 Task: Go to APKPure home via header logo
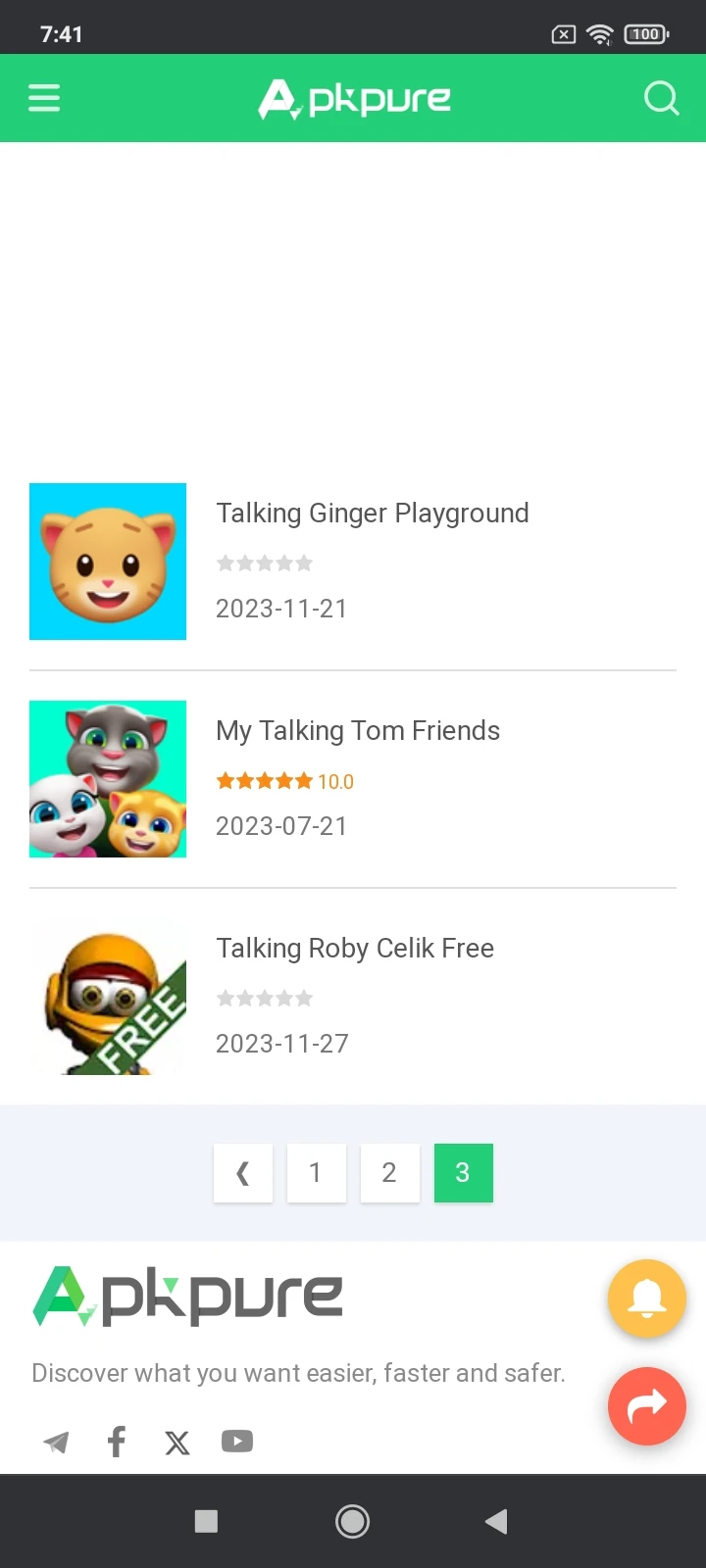(x=354, y=99)
